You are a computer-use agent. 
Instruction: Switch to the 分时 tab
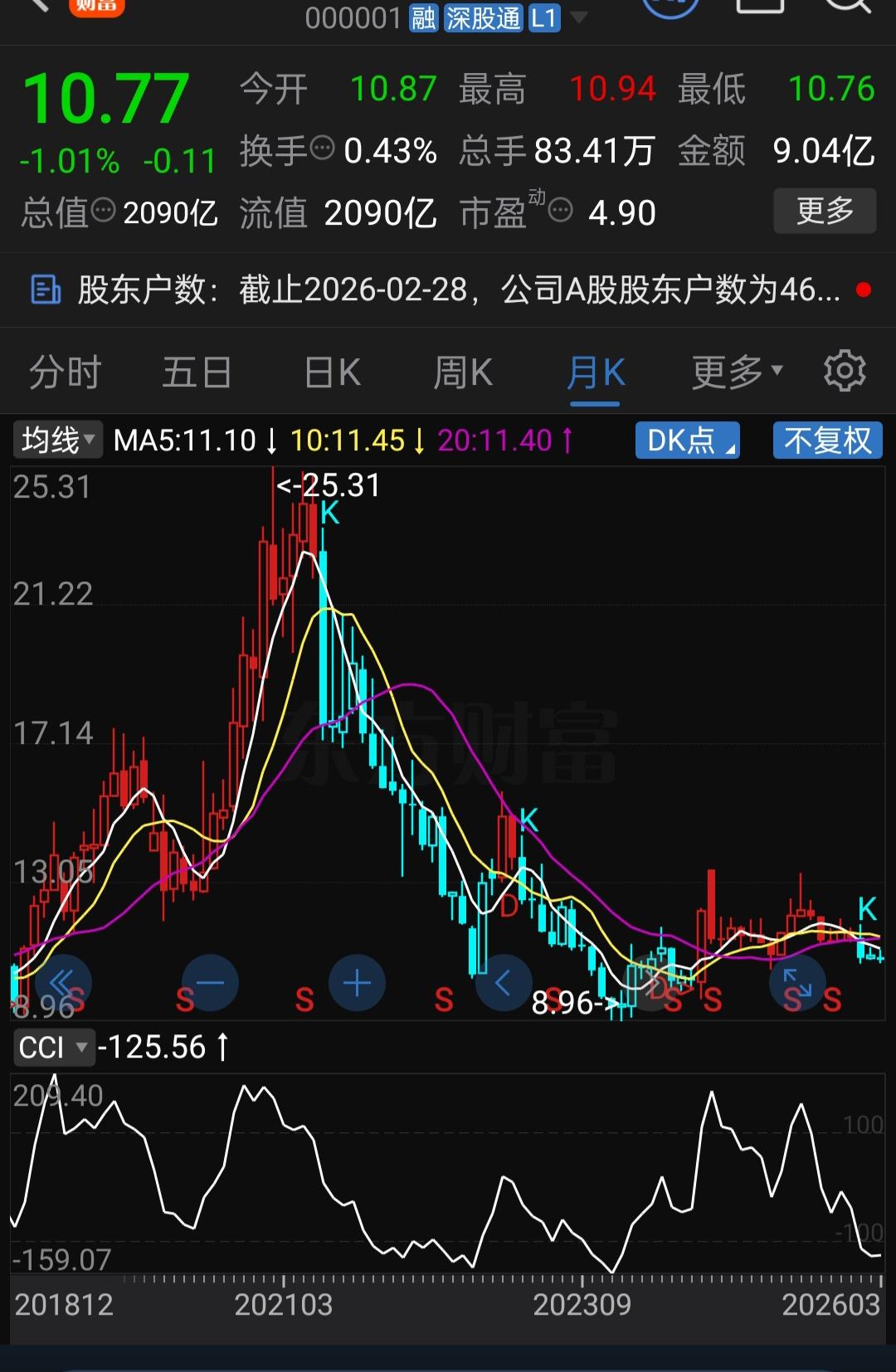(x=65, y=371)
